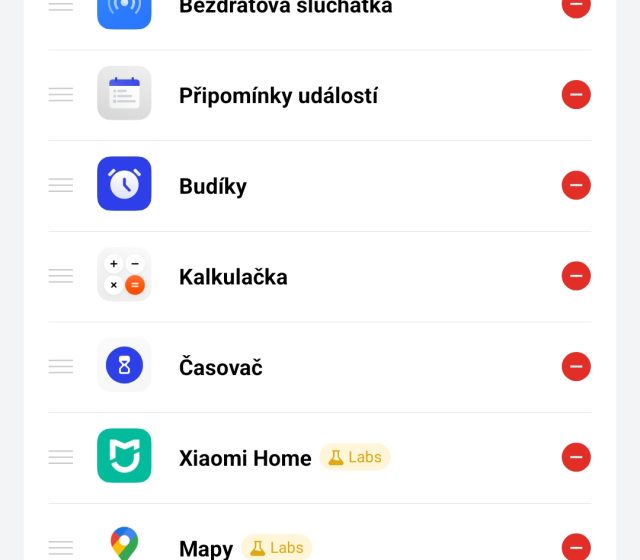Delete the Budíky item
Viewport: 640px width, 560px height.
(576, 185)
